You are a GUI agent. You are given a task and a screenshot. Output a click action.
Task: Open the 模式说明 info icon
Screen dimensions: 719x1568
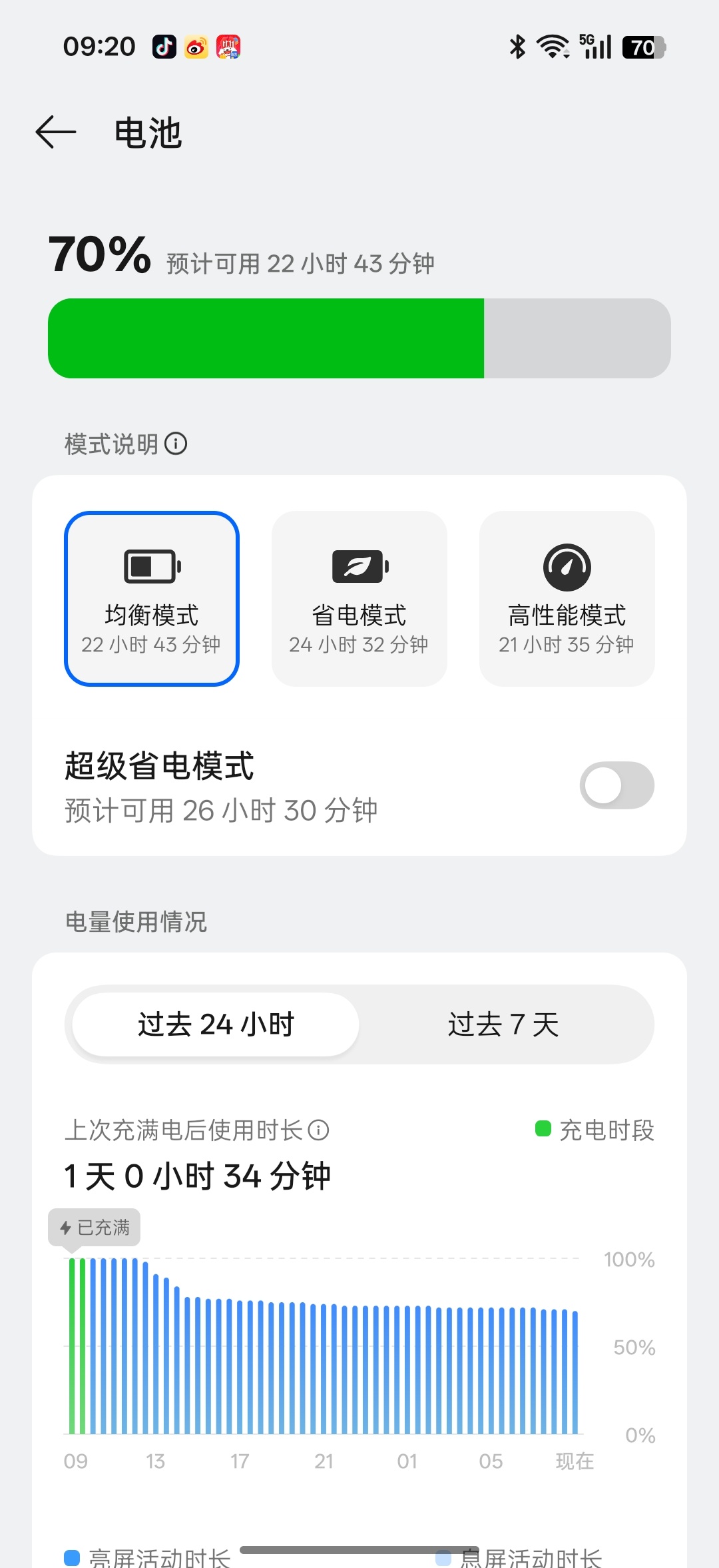pos(176,444)
